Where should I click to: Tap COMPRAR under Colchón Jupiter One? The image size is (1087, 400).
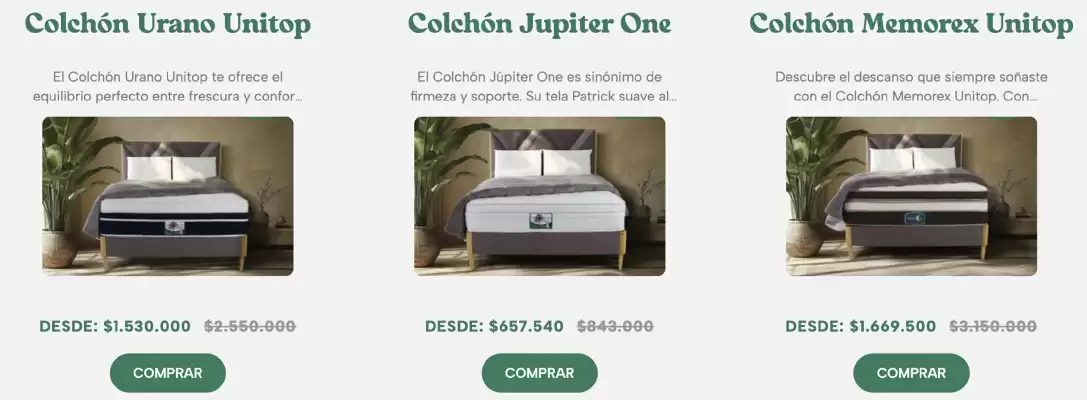click(x=539, y=373)
